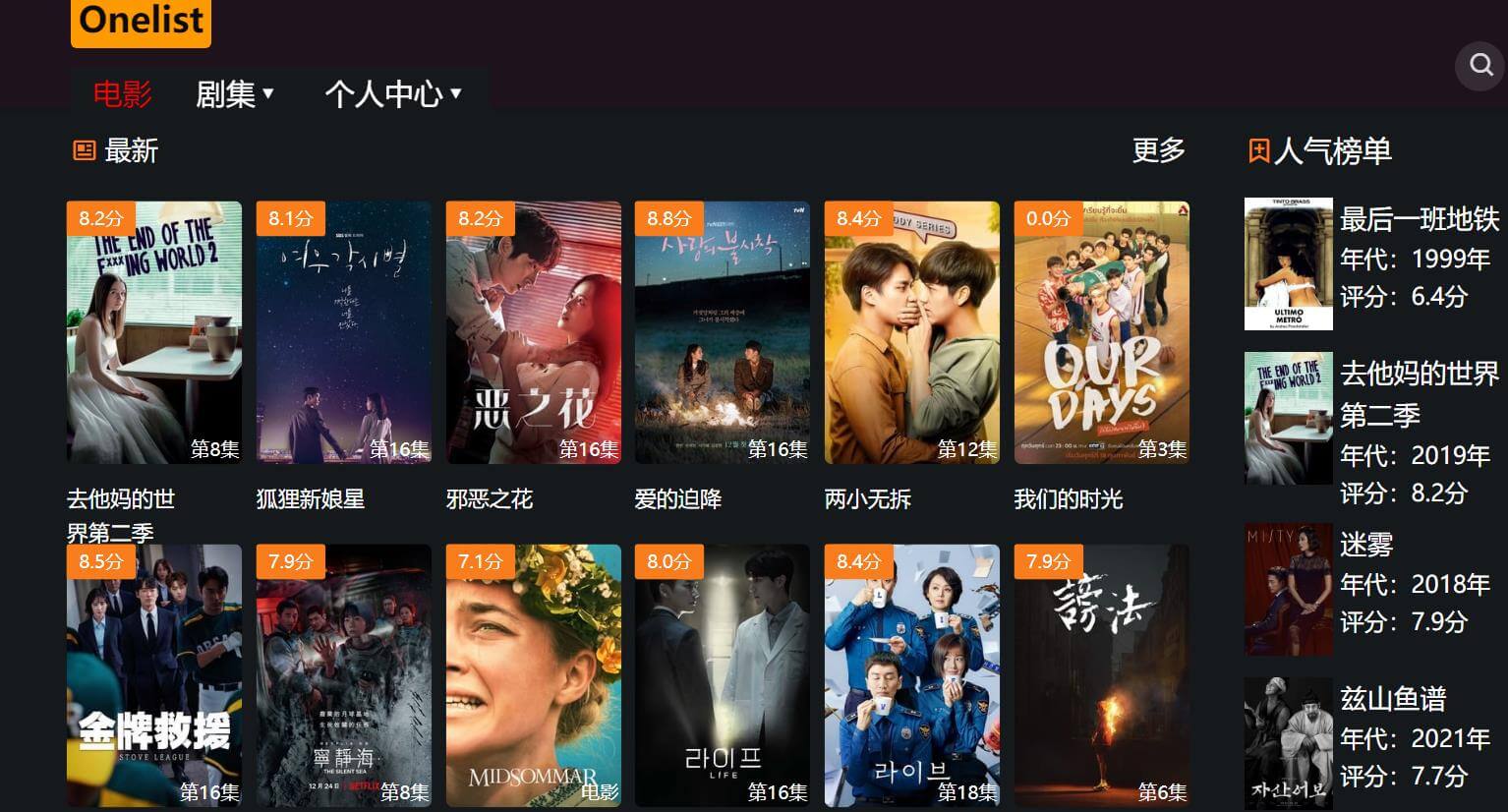Select the 寧靜海 poster card

(343, 675)
